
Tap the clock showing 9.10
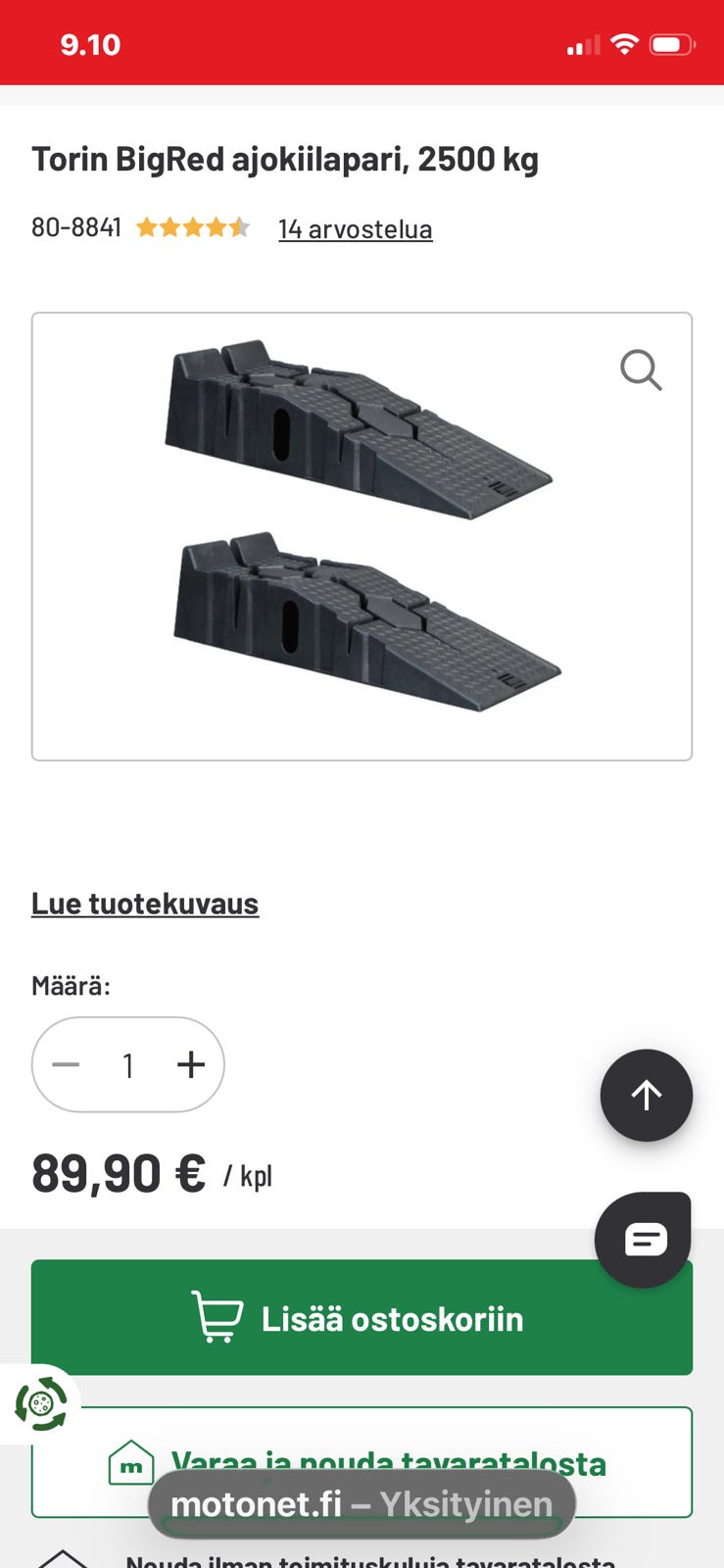click(92, 43)
